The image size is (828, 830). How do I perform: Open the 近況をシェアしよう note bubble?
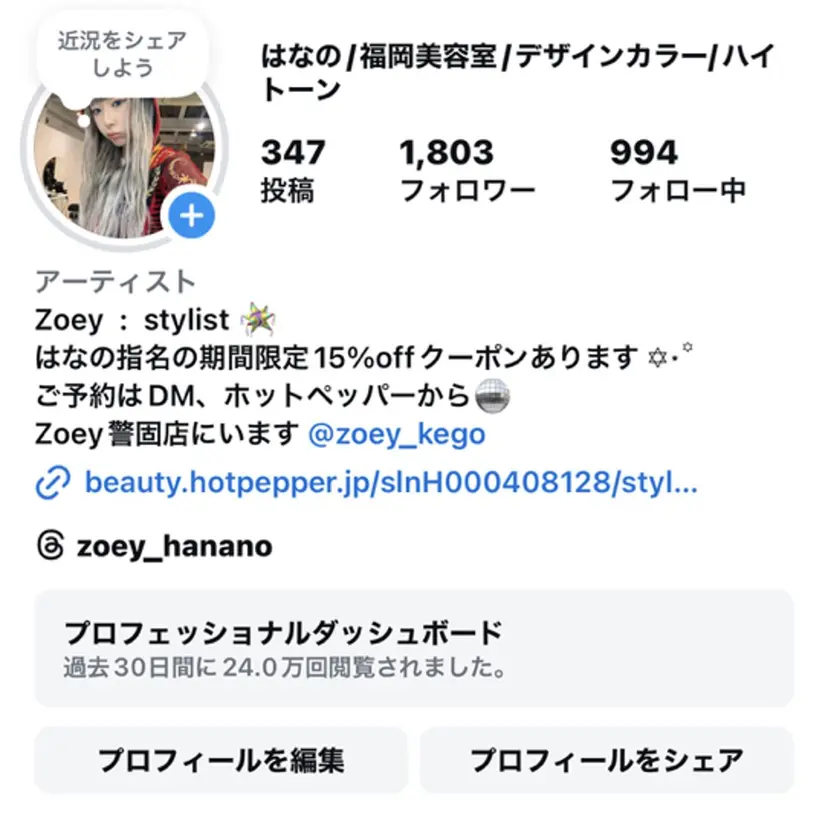tap(122, 54)
